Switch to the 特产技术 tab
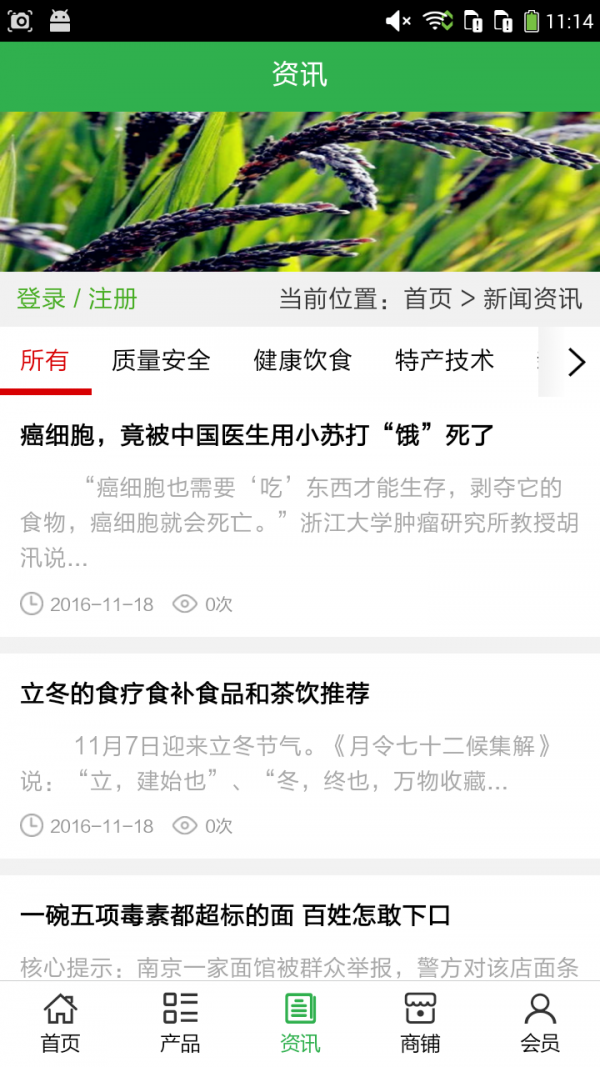The width and height of the screenshot is (600, 1067). click(x=444, y=361)
